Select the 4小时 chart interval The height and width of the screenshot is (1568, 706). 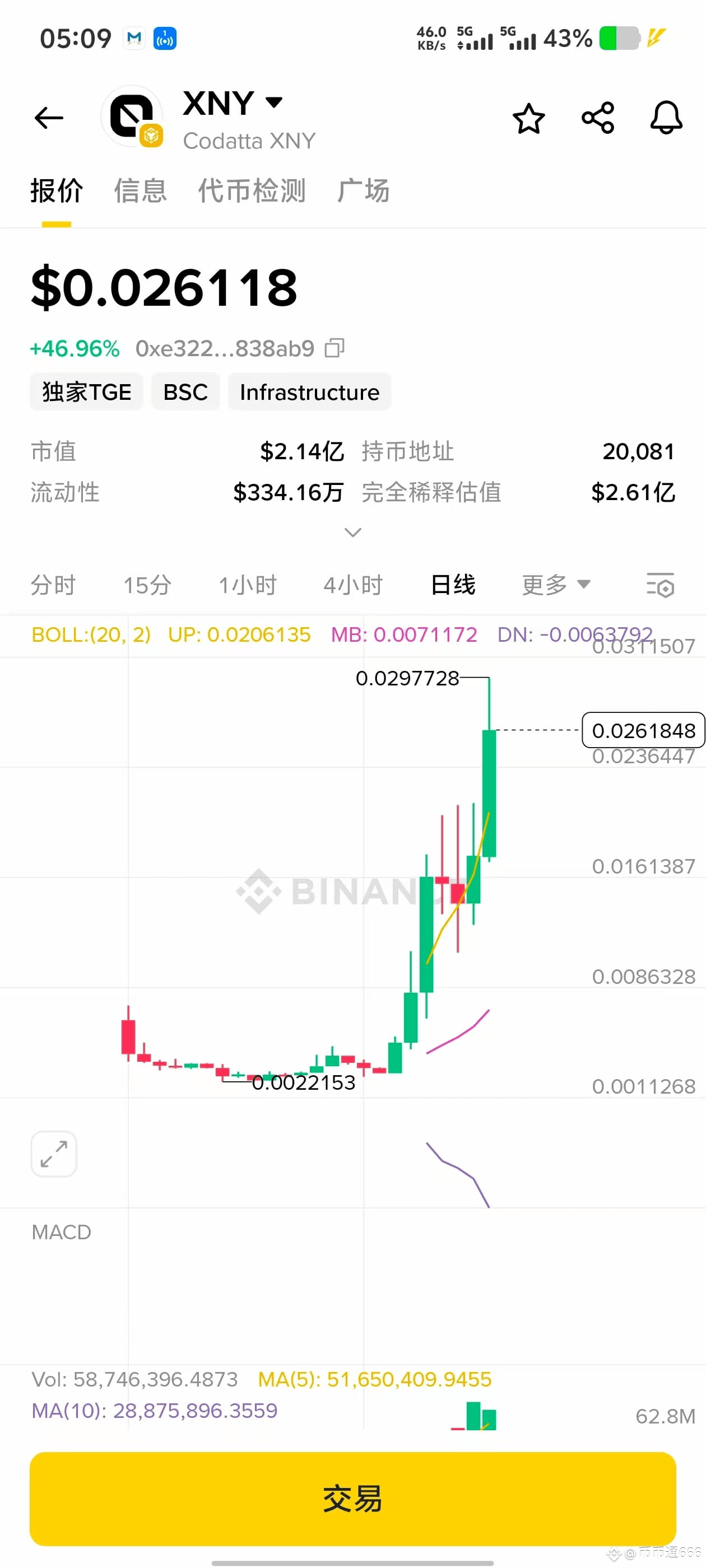click(352, 585)
